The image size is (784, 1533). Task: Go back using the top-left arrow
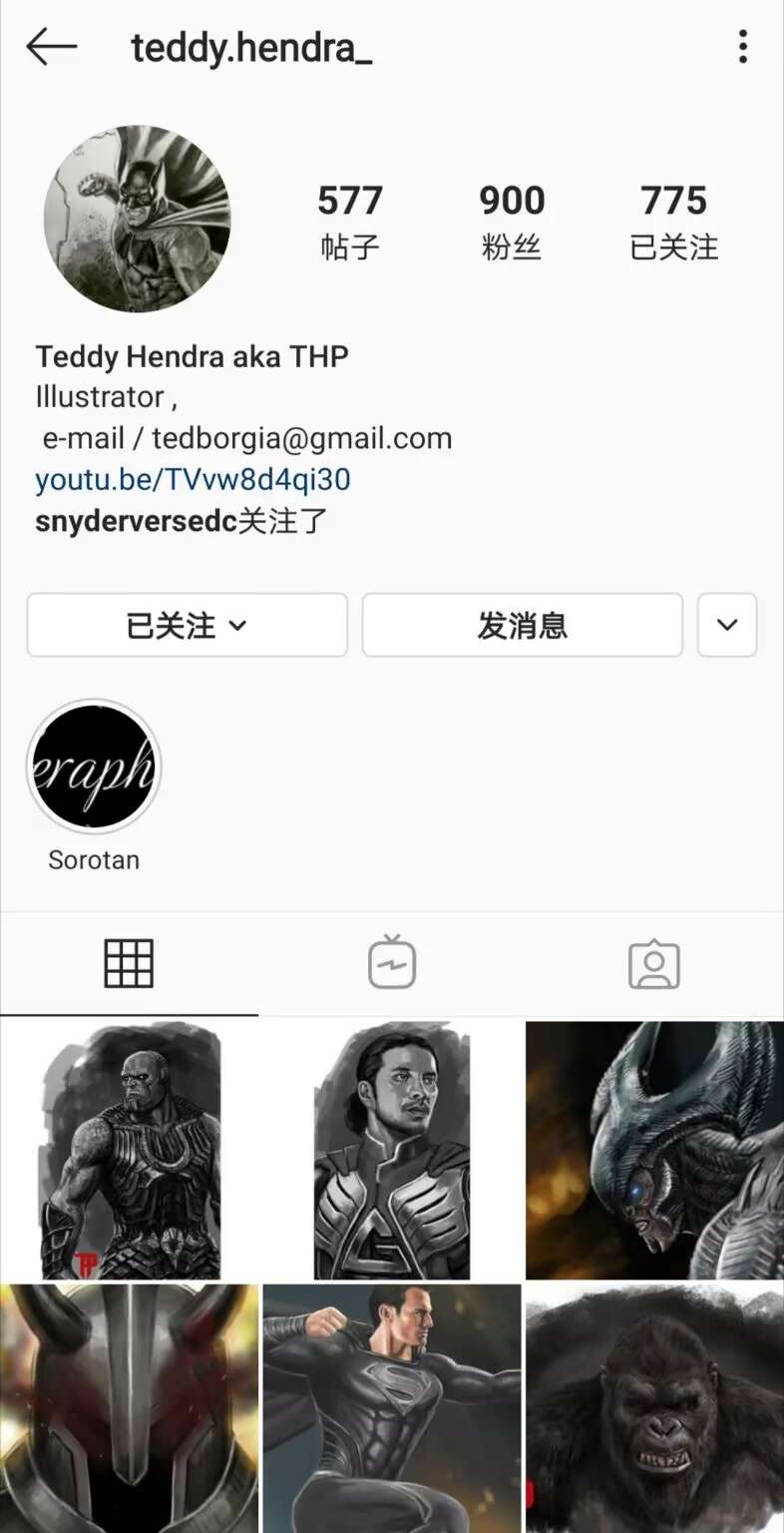click(x=51, y=47)
